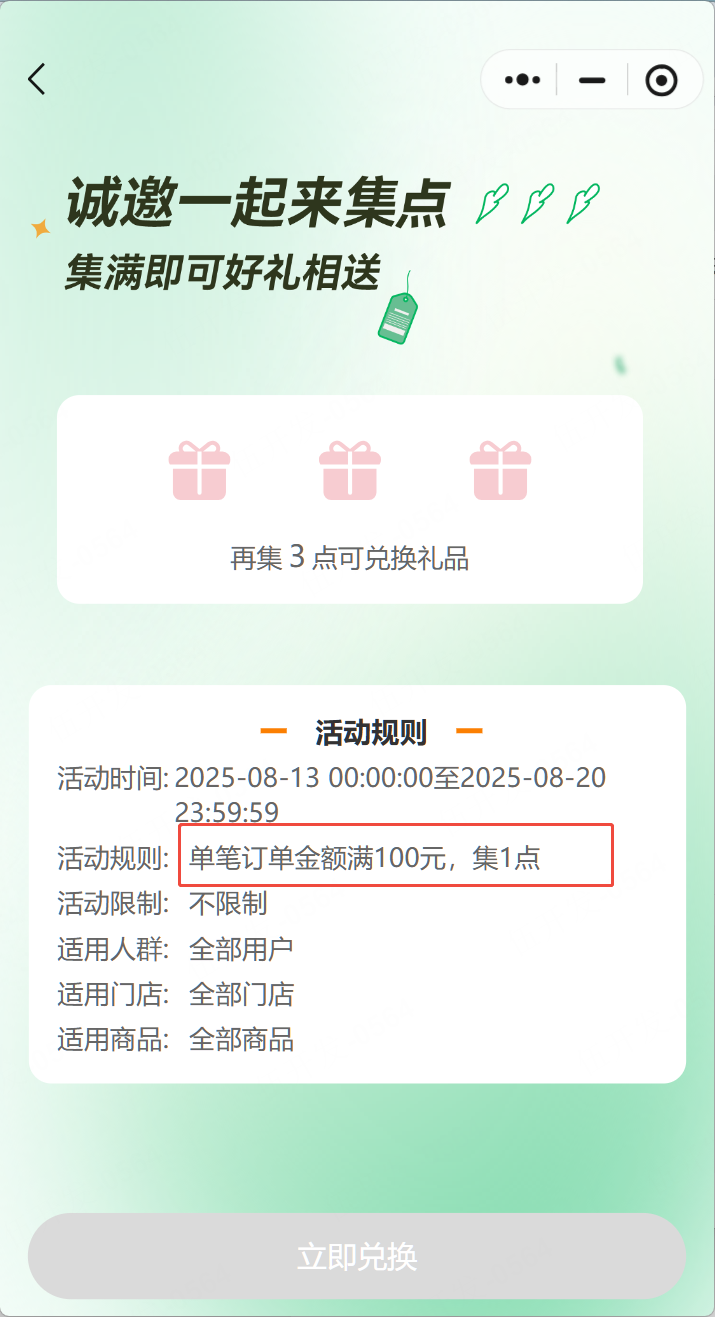Close the mini program with circle icon
Screen dimensions: 715x1317
661,80
